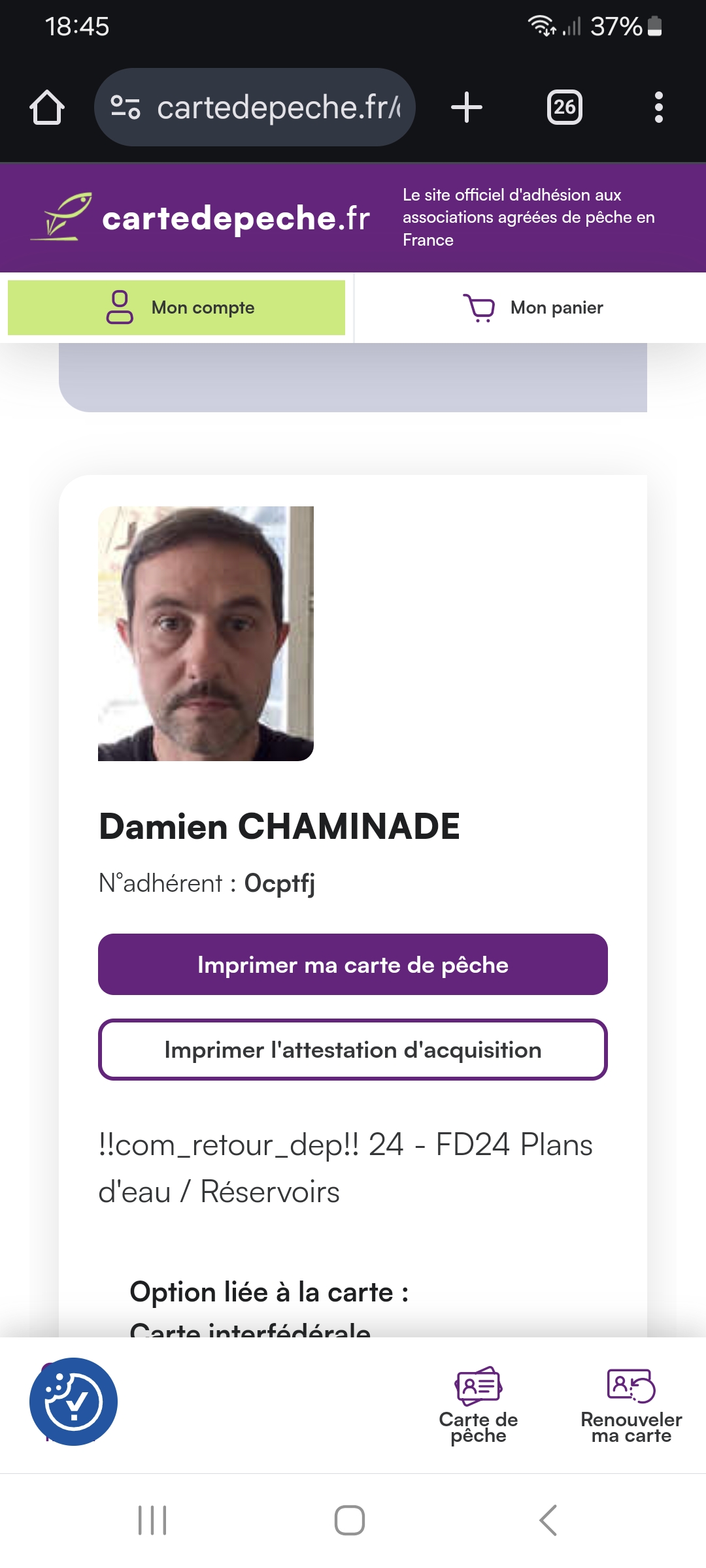
Task: Go back with system back button
Action: [x=548, y=1520]
